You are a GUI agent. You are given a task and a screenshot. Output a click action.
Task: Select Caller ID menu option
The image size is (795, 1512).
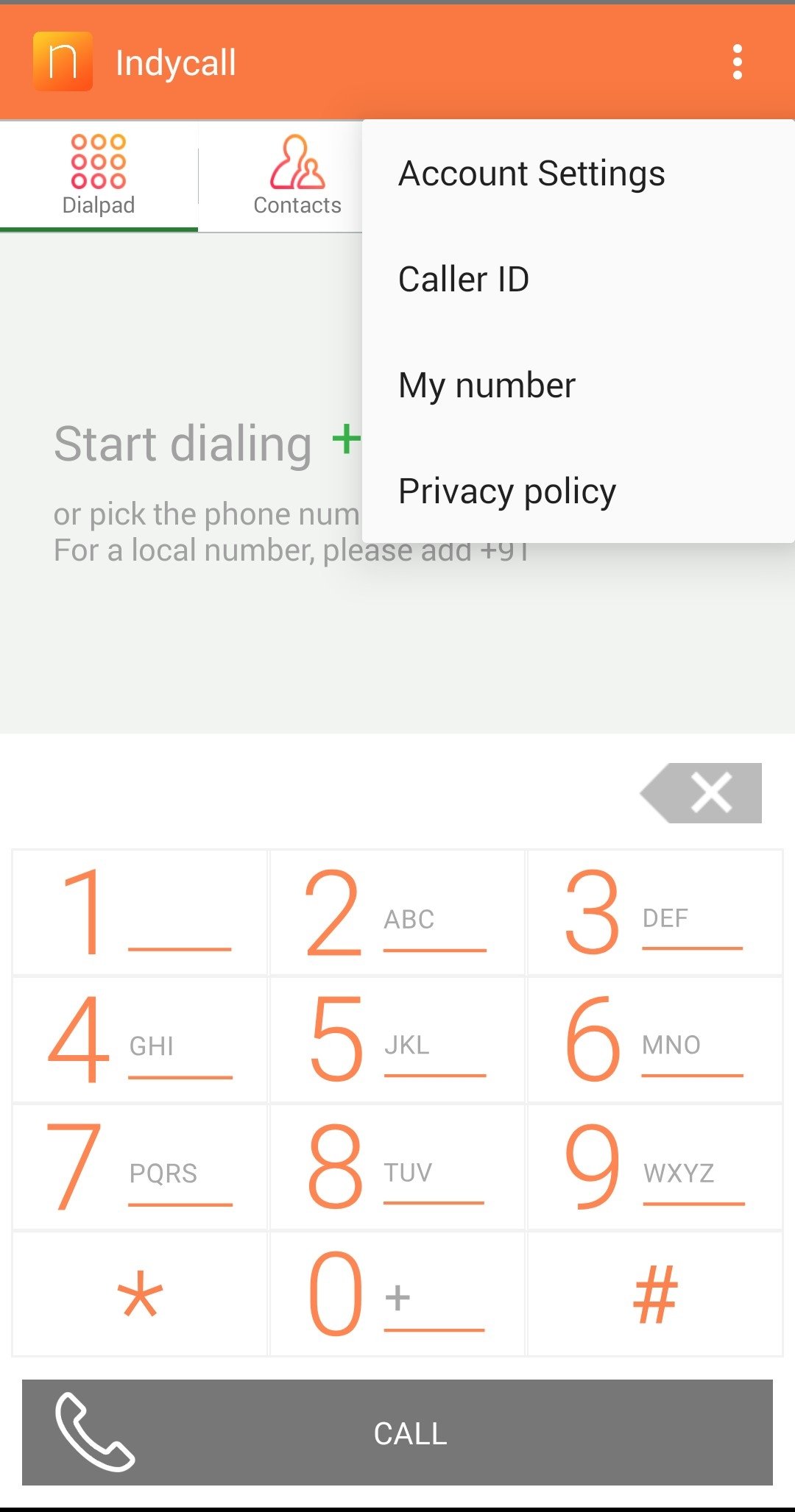pyautogui.click(x=579, y=280)
